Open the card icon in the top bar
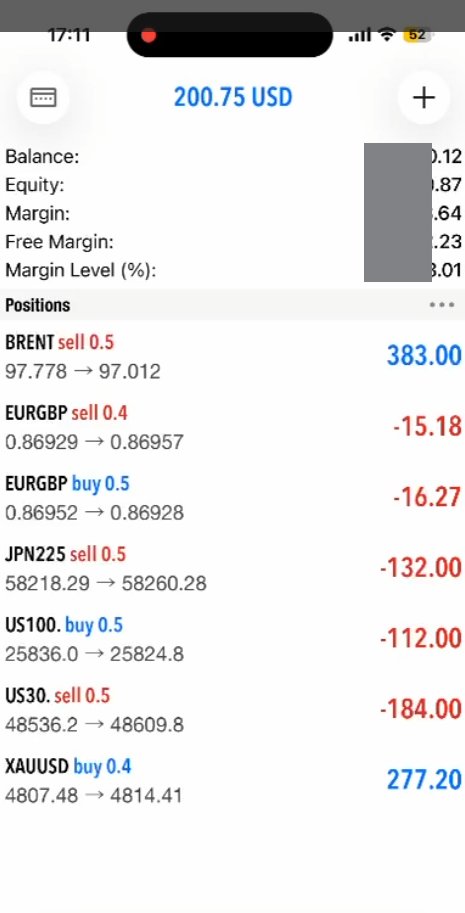The width and height of the screenshot is (465, 913). (43, 97)
